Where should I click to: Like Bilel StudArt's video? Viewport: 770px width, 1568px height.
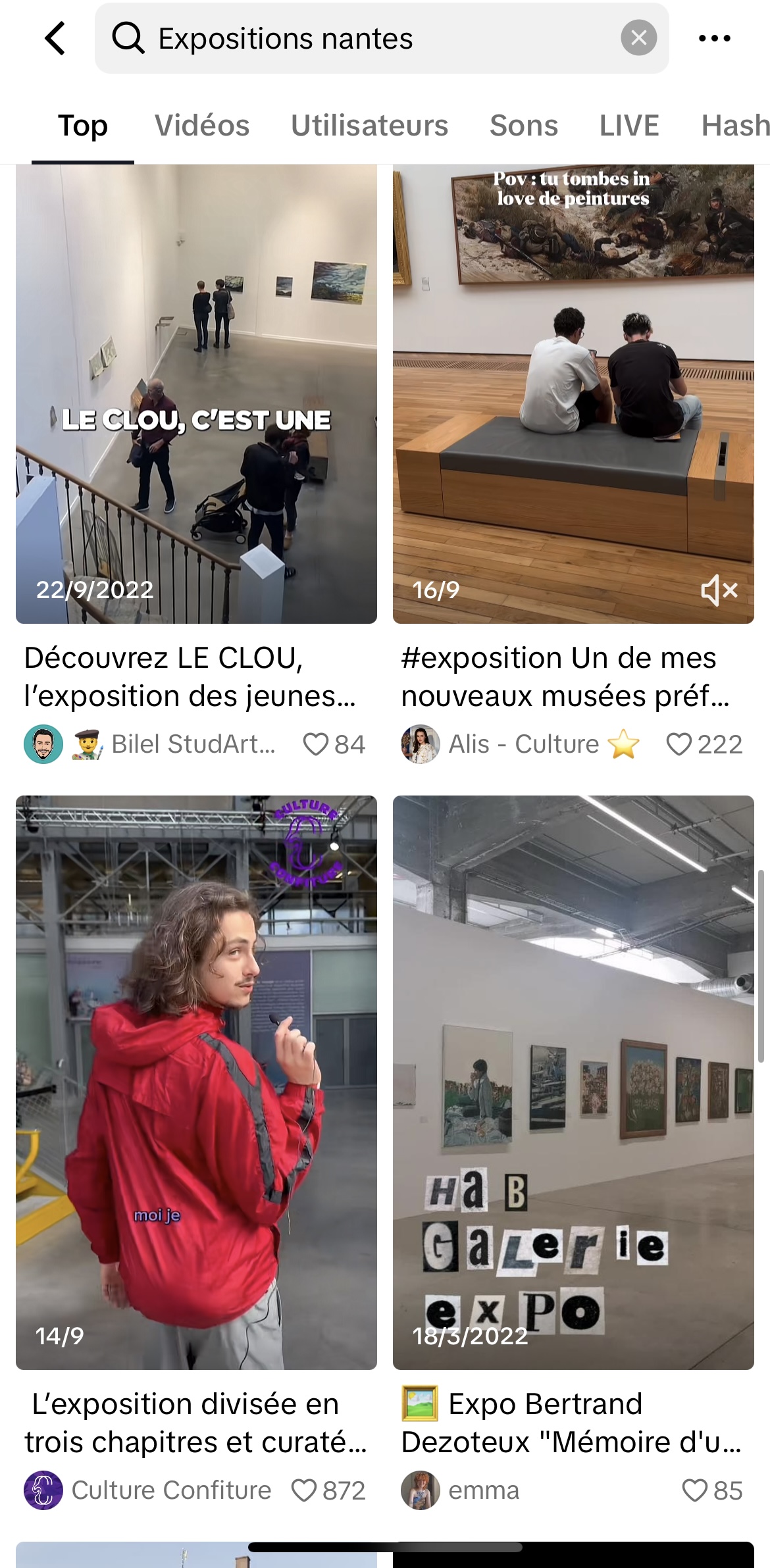click(316, 744)
